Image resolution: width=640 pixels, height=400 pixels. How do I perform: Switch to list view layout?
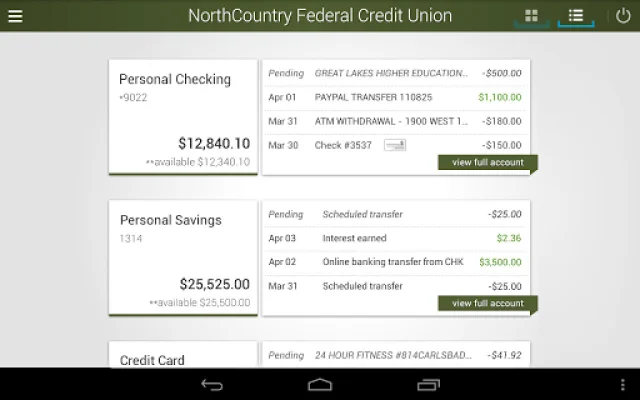pos(575,16)
